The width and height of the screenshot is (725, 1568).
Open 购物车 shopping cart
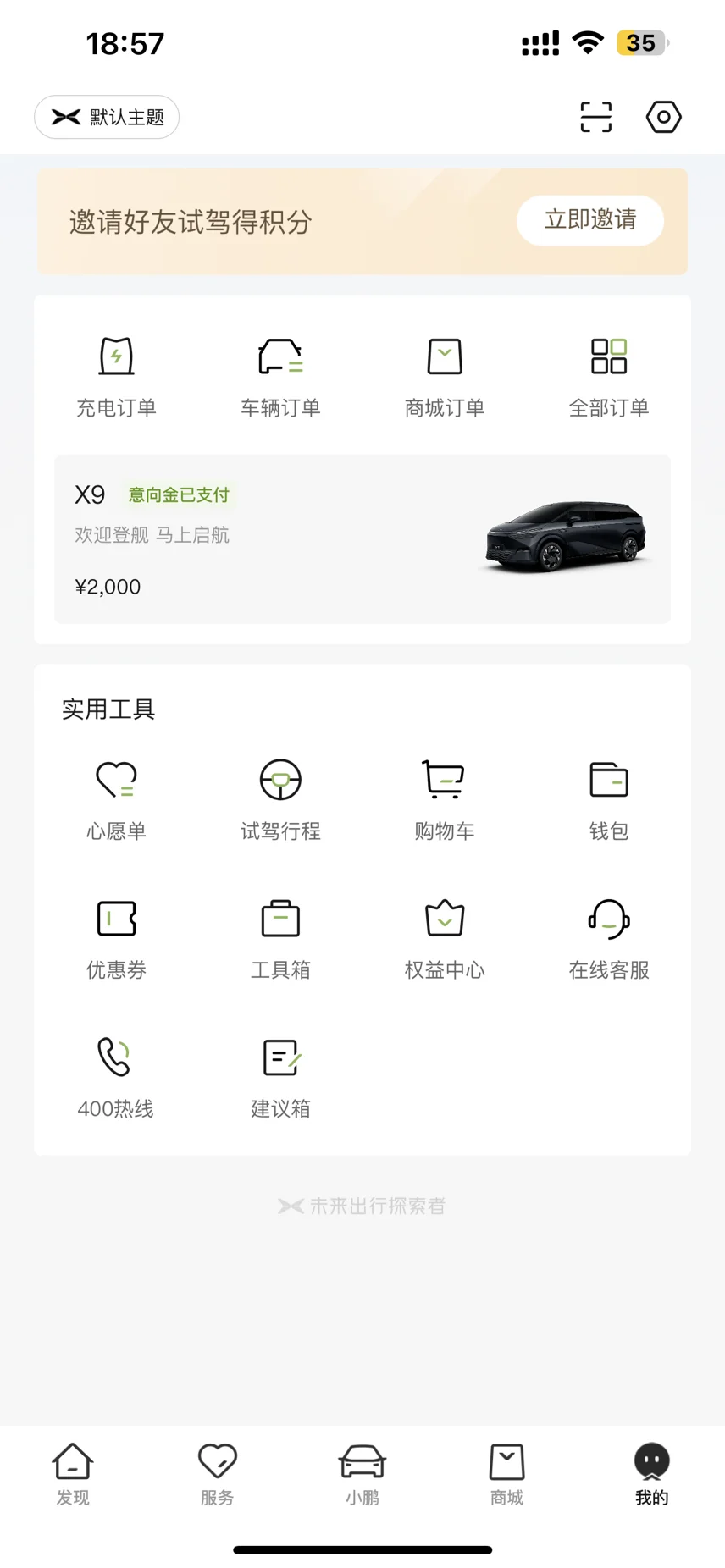445,801
